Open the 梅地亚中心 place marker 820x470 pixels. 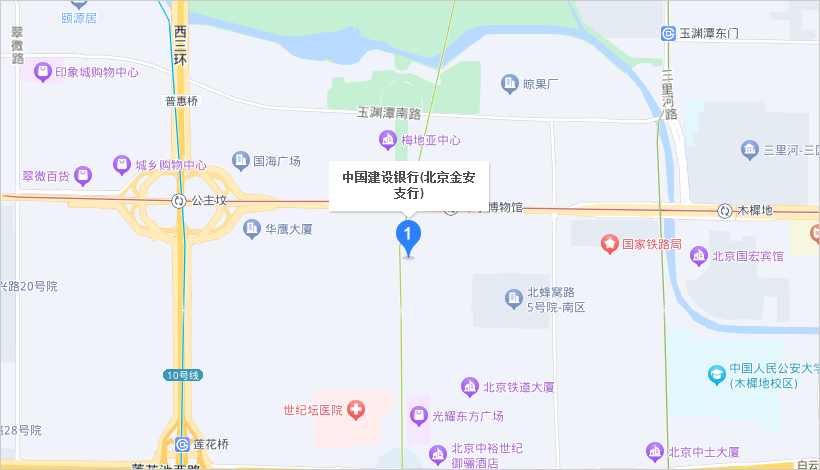point(387,140)
